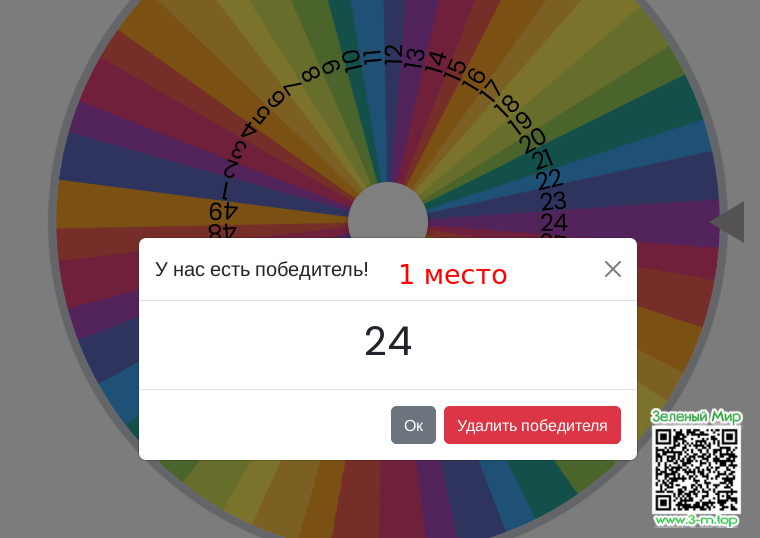The height and width of the screenshot is (538, 760).
Task: Close the winner dialog with the X
Action: pos(613,269)
